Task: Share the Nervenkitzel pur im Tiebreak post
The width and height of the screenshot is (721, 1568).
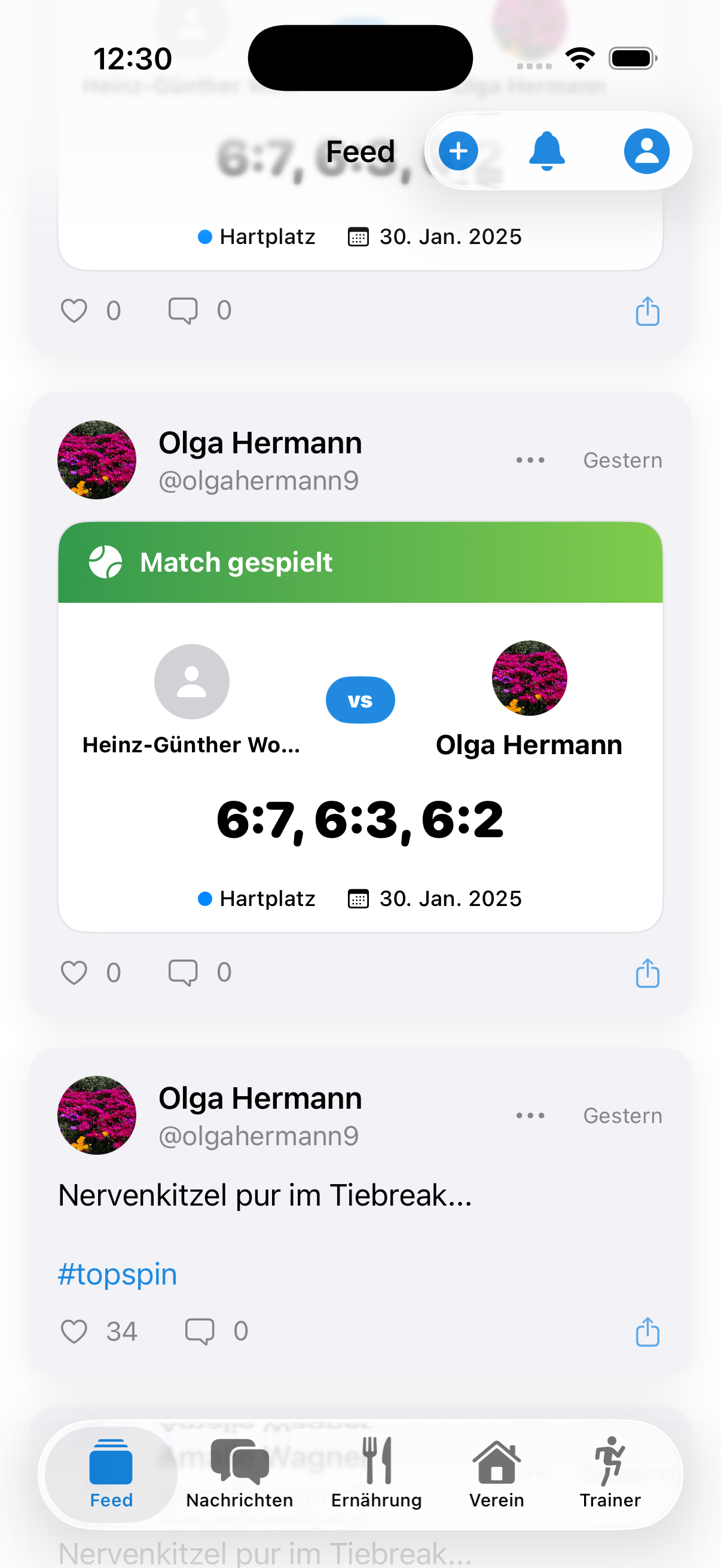Action: [x=647, y=1331]
